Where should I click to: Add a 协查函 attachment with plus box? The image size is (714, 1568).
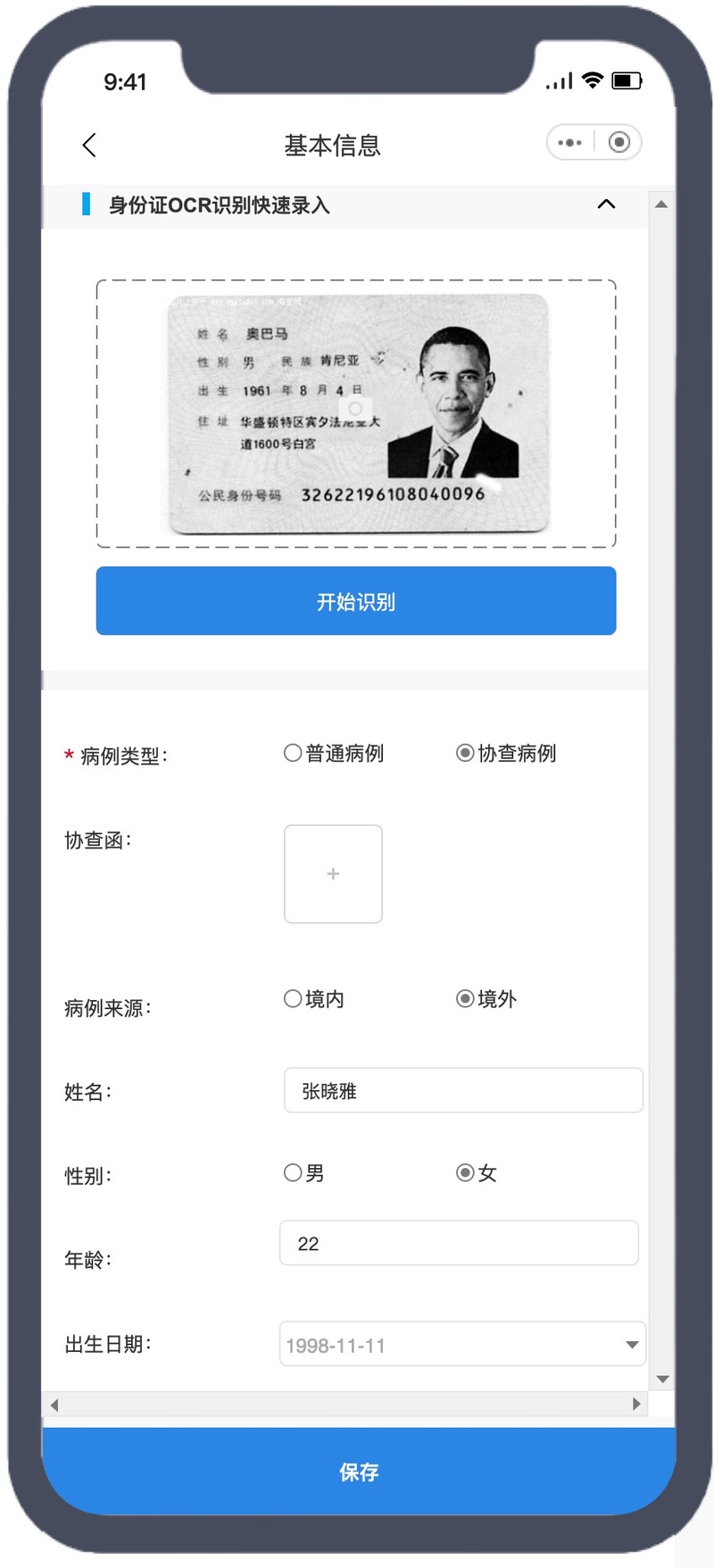click(333, 873)
